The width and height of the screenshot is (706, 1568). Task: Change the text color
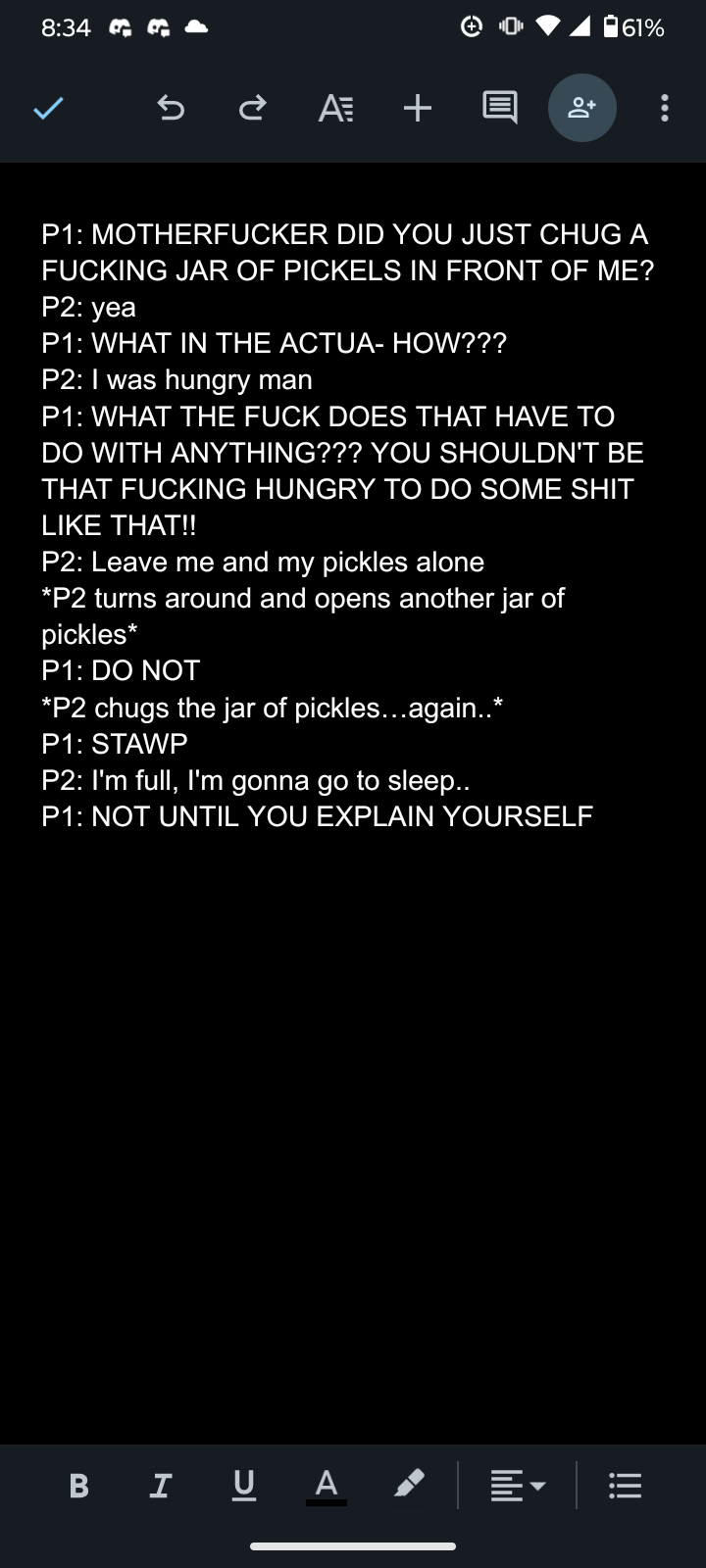click(x=327, y=1486)
